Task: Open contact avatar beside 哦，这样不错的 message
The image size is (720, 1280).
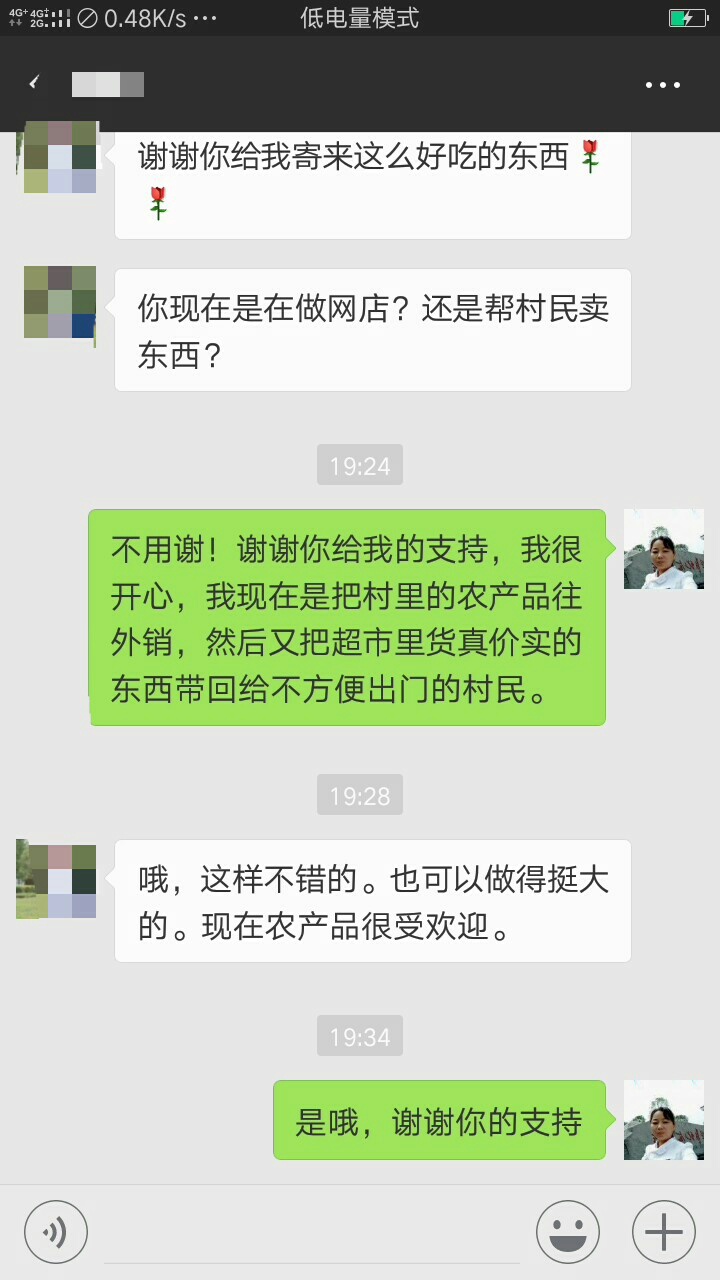Action: click(58, 880)
